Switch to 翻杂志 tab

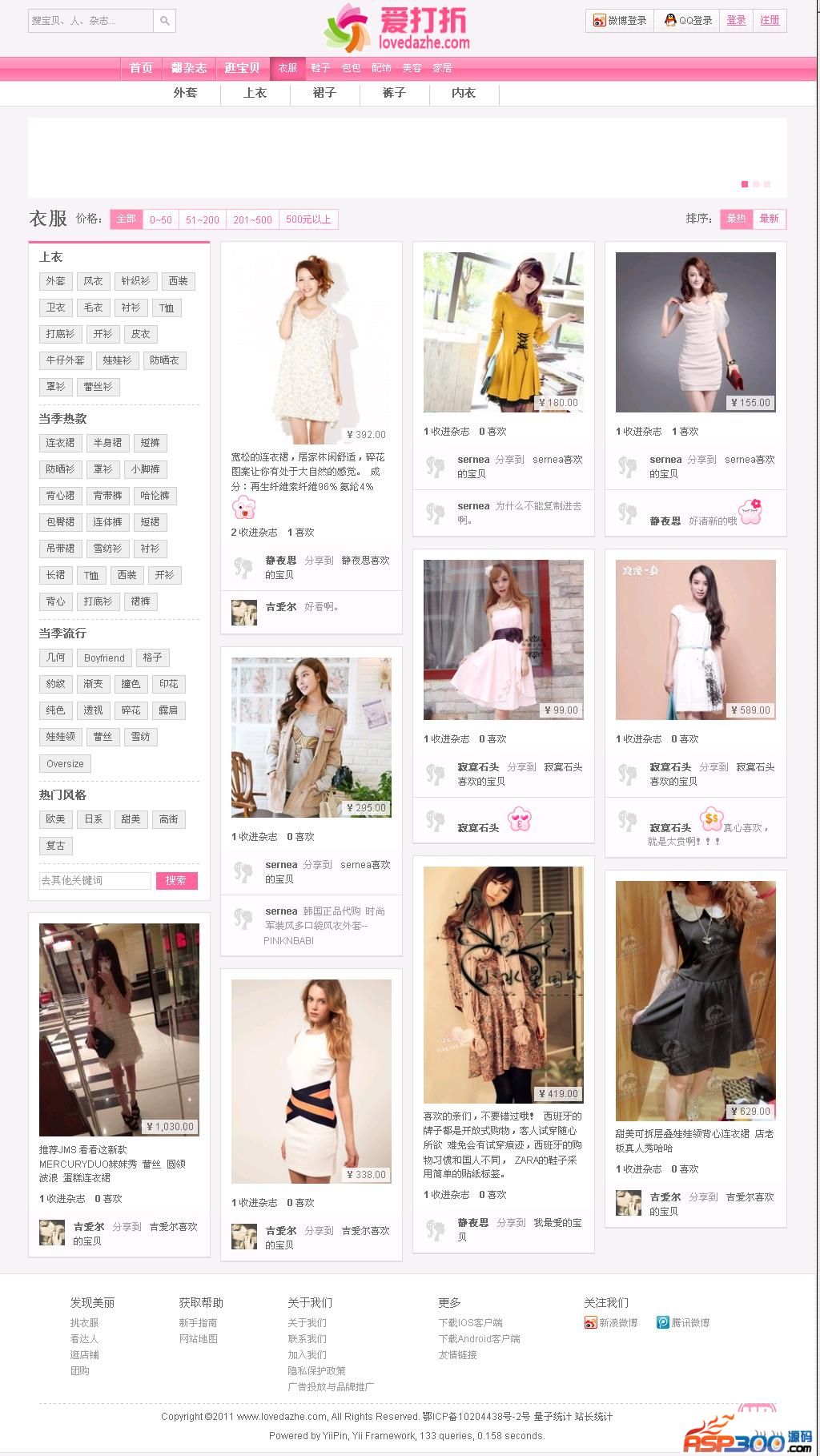189,68
